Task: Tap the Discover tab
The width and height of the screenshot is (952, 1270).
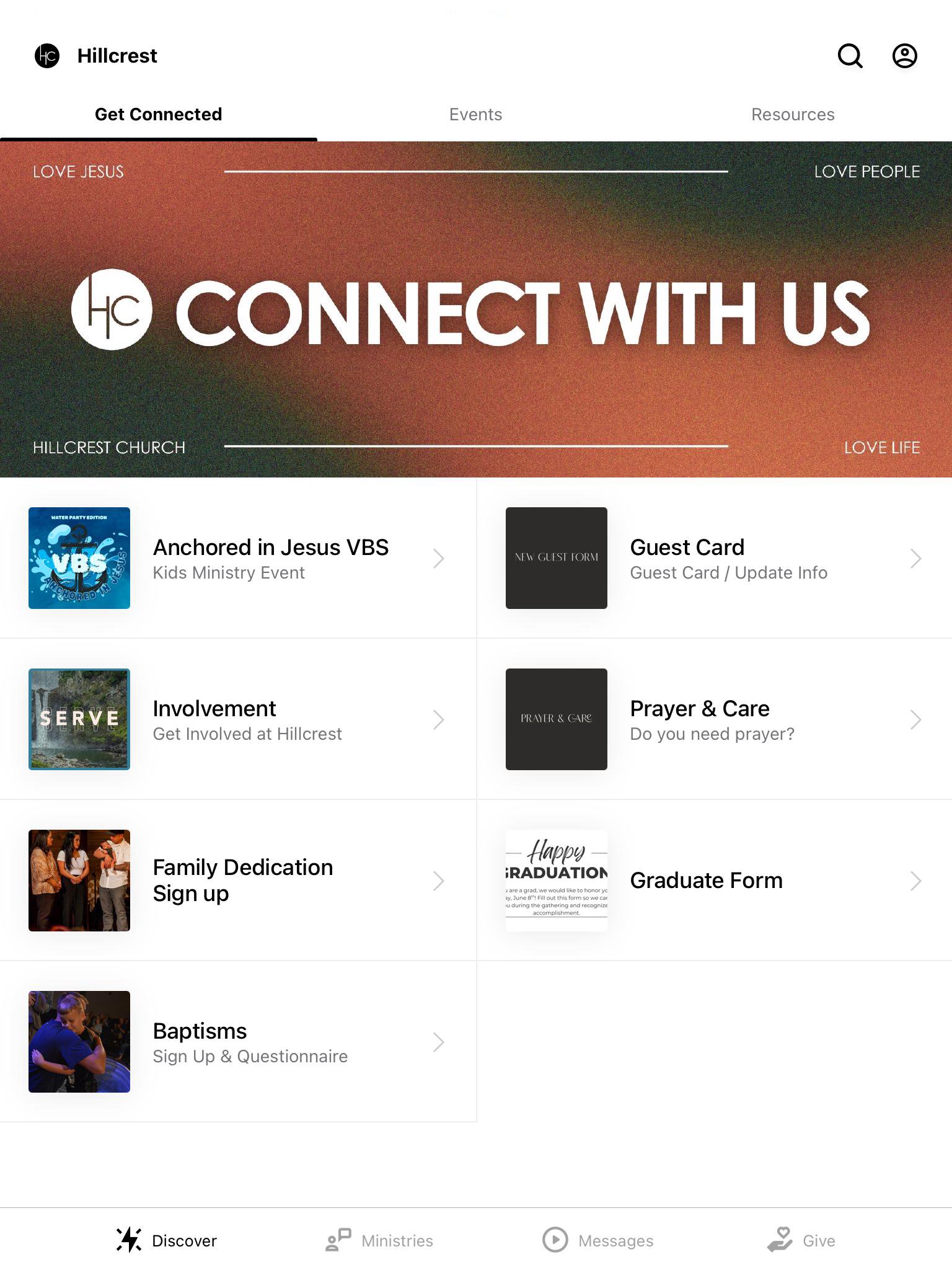Action: pos(167,1240)
